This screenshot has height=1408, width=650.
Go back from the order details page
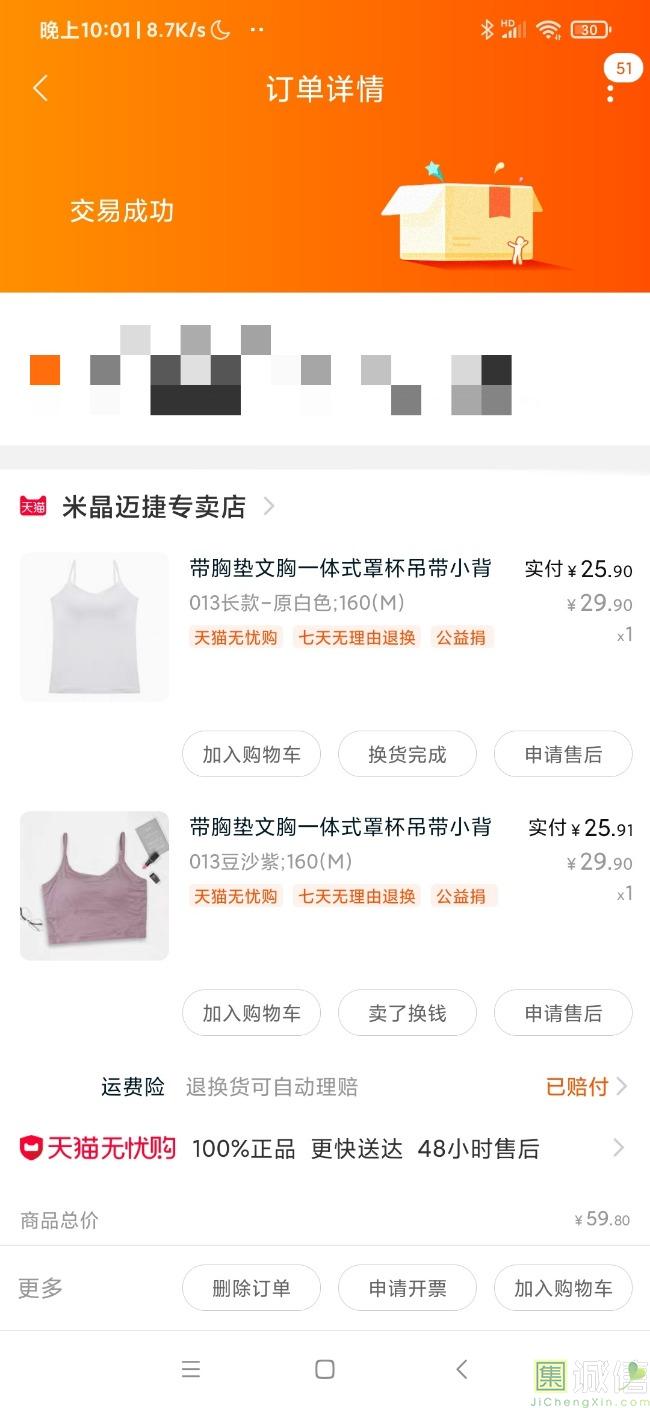[40, 89]
